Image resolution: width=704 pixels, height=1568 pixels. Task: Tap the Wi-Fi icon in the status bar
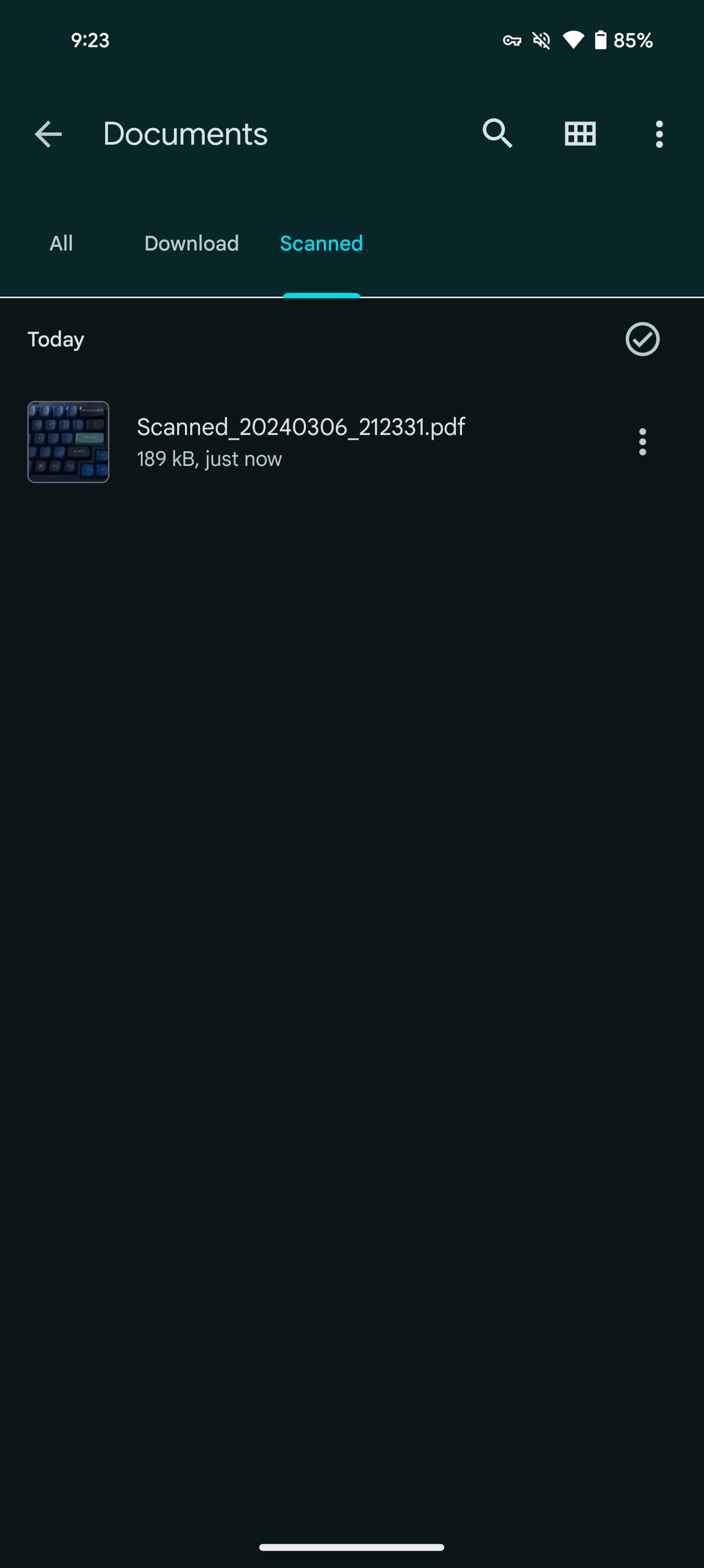coord(573,40)
